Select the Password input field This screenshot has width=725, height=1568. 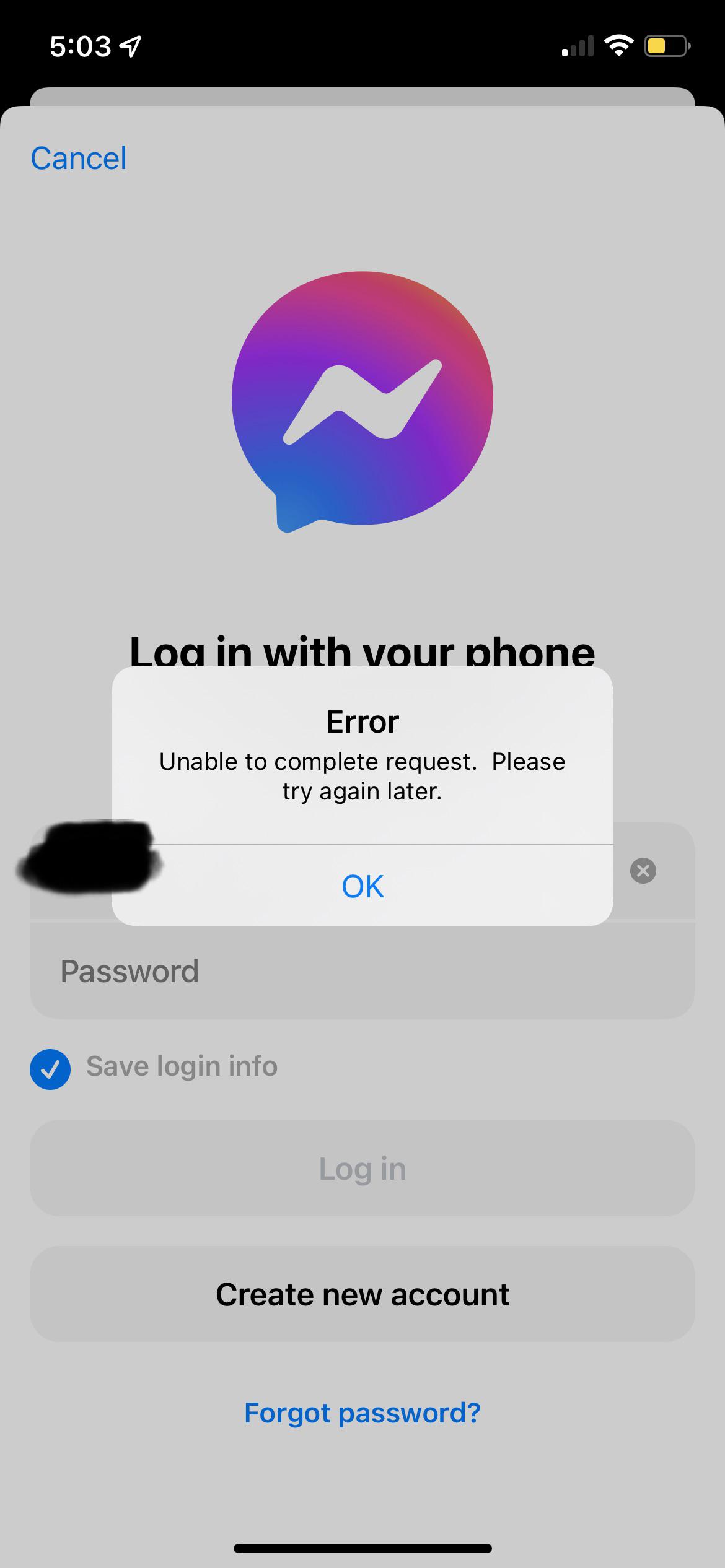[362, 970]
